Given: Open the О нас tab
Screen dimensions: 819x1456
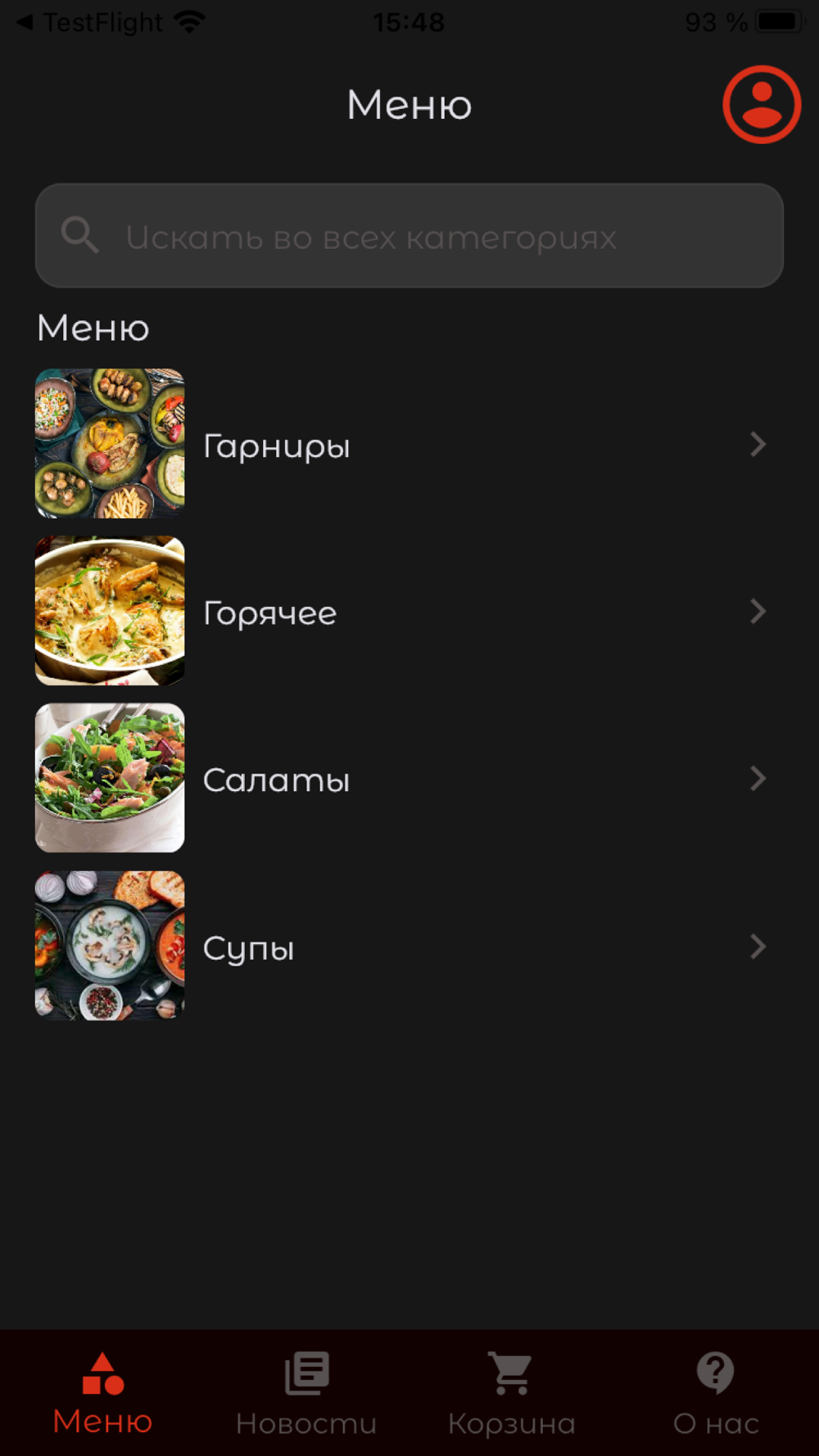Looking at the screenshot, I should coord(716,1394).
